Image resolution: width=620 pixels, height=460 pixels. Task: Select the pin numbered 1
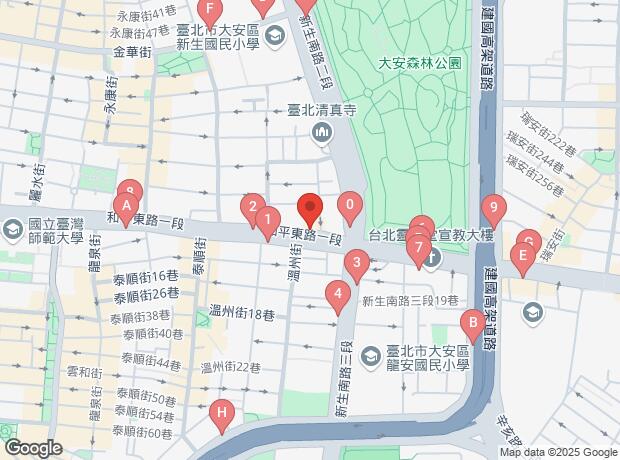267,217
